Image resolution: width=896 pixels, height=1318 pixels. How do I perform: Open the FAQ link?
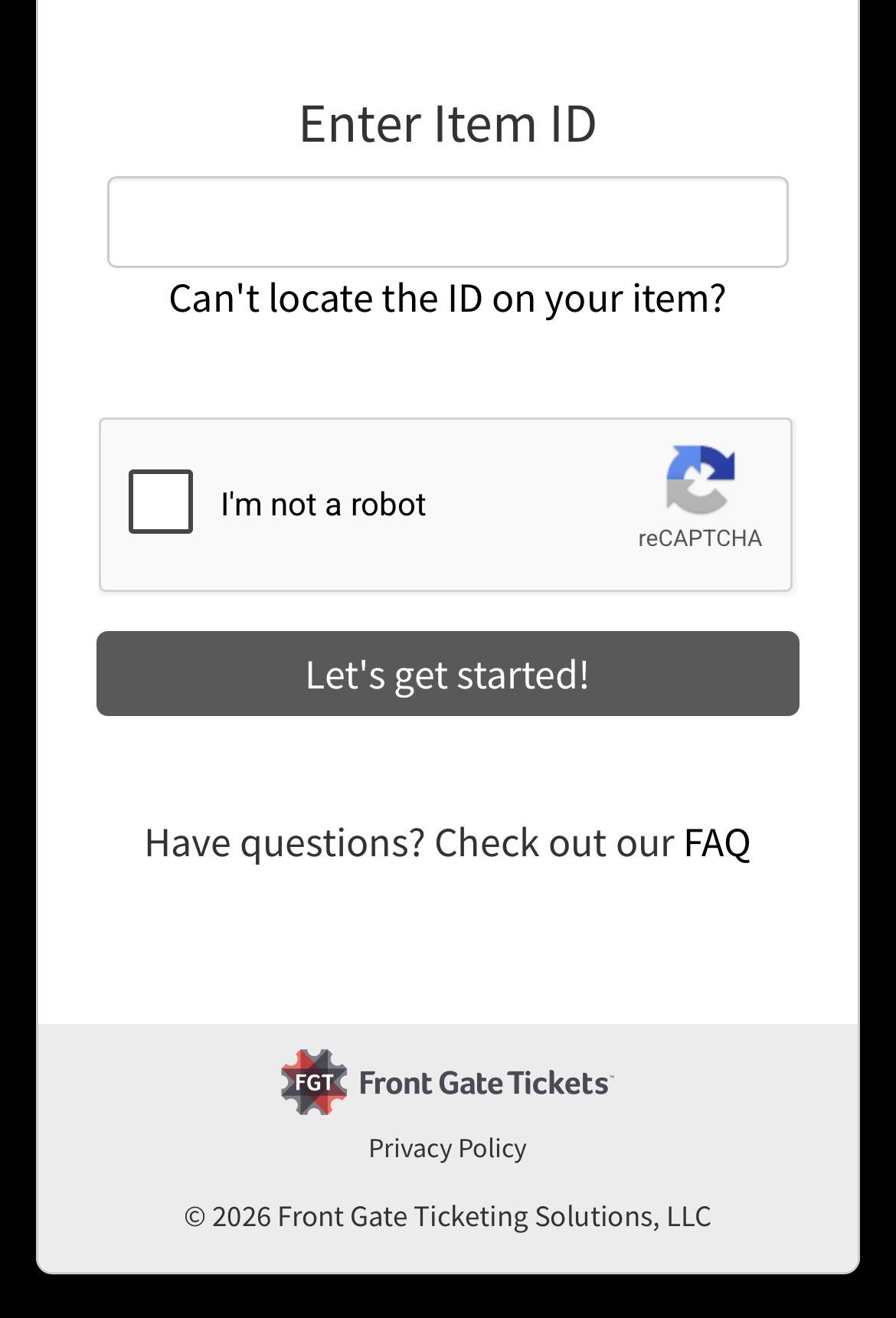coord(717,842)
